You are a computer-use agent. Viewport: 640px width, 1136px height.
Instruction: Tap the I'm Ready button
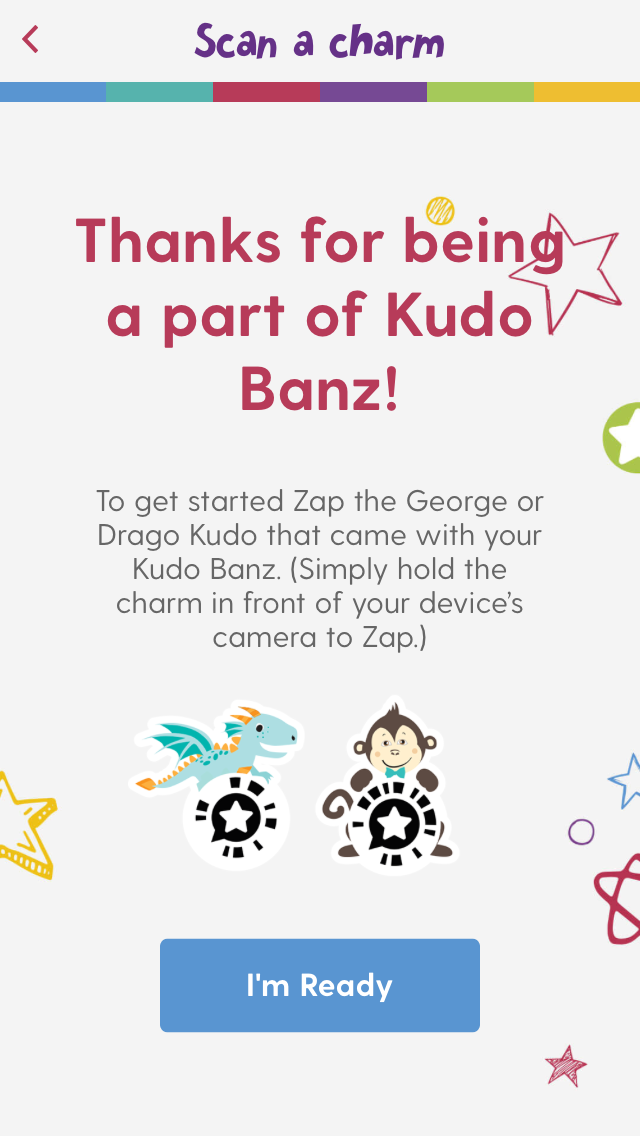click(x=320, y=985)
